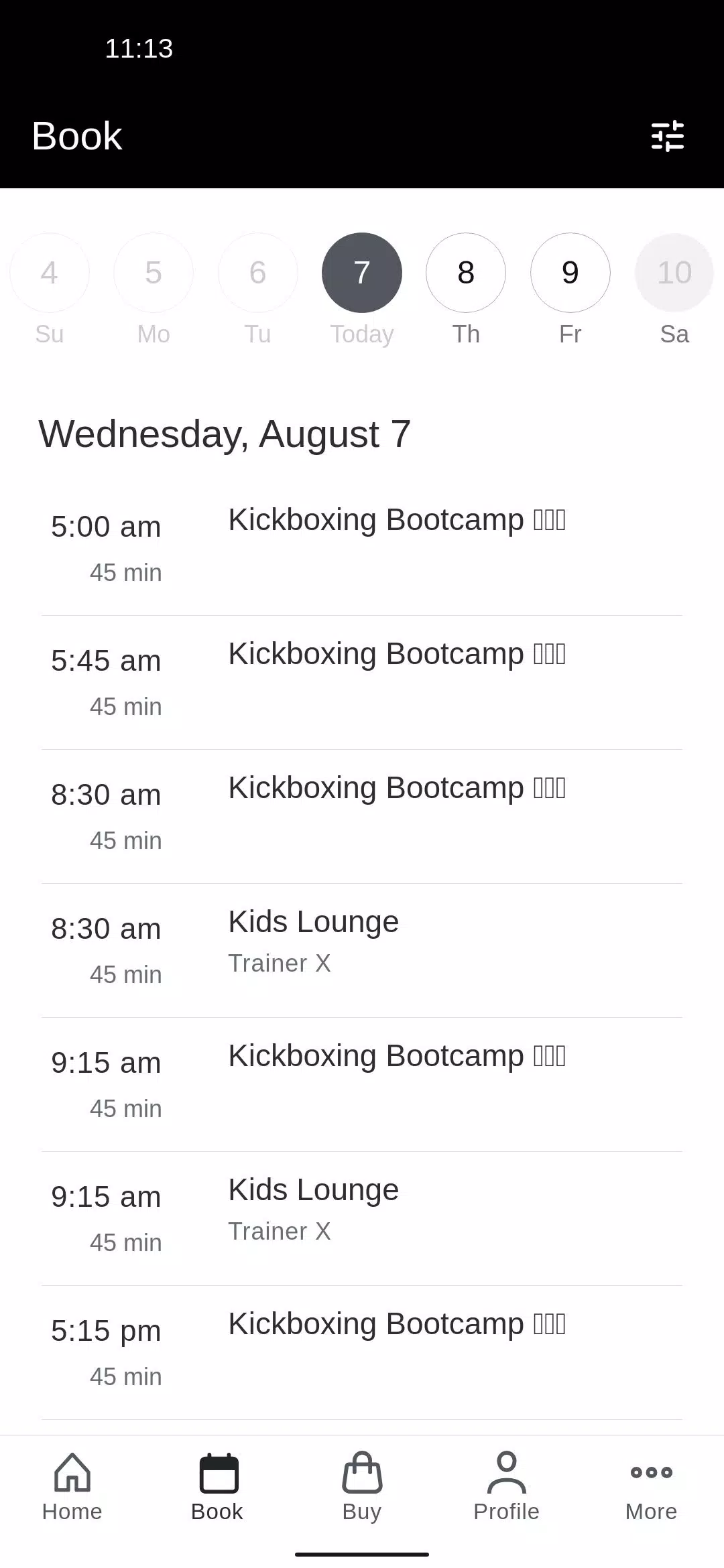The image size is (724, 1568).
Task: Switch to the Buy tab
Action: coord(362,1487)
